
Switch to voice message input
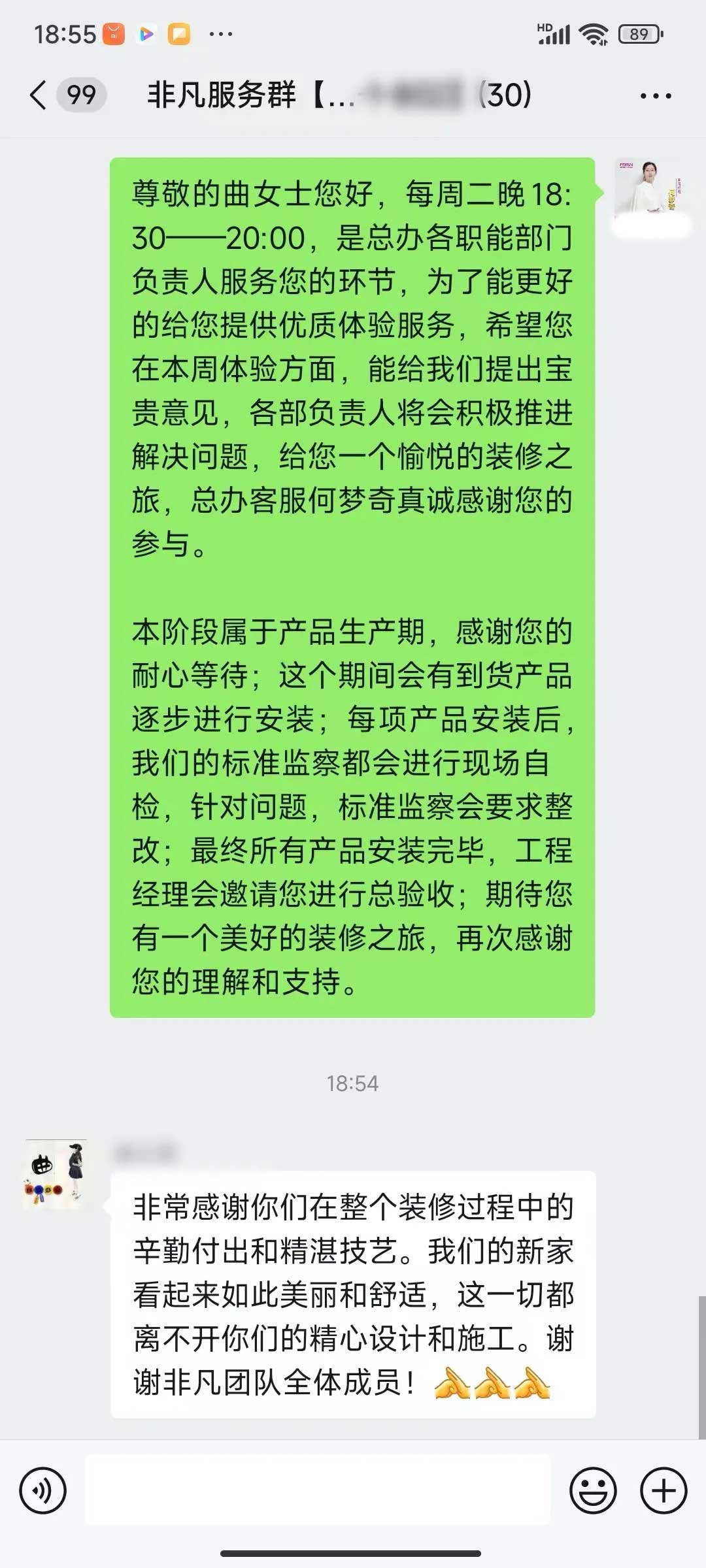(x=43, y=1491)
